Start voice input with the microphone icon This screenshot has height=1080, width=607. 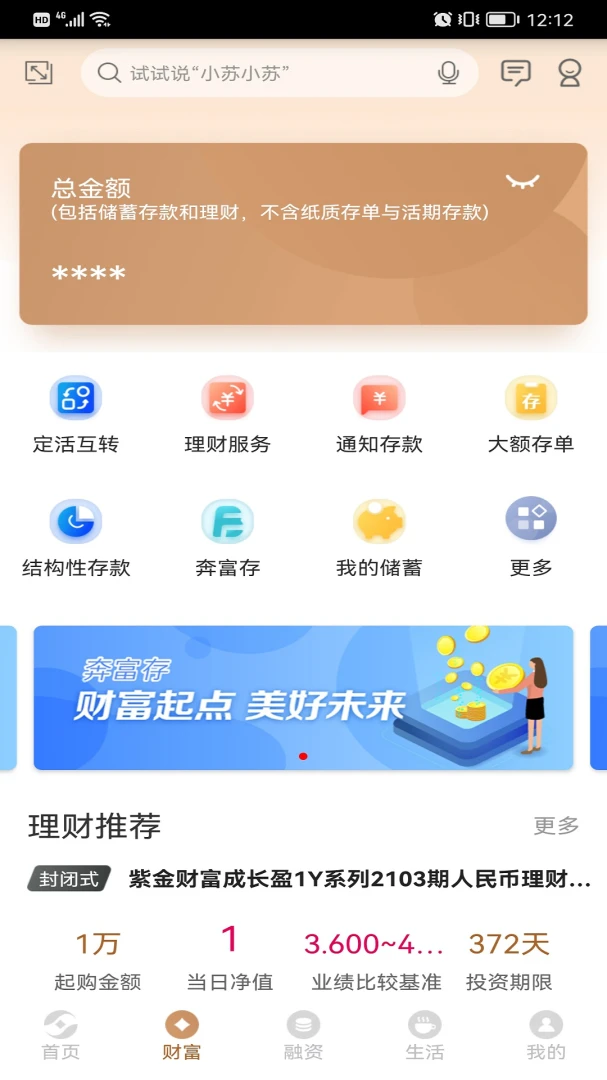pos(448,73)
